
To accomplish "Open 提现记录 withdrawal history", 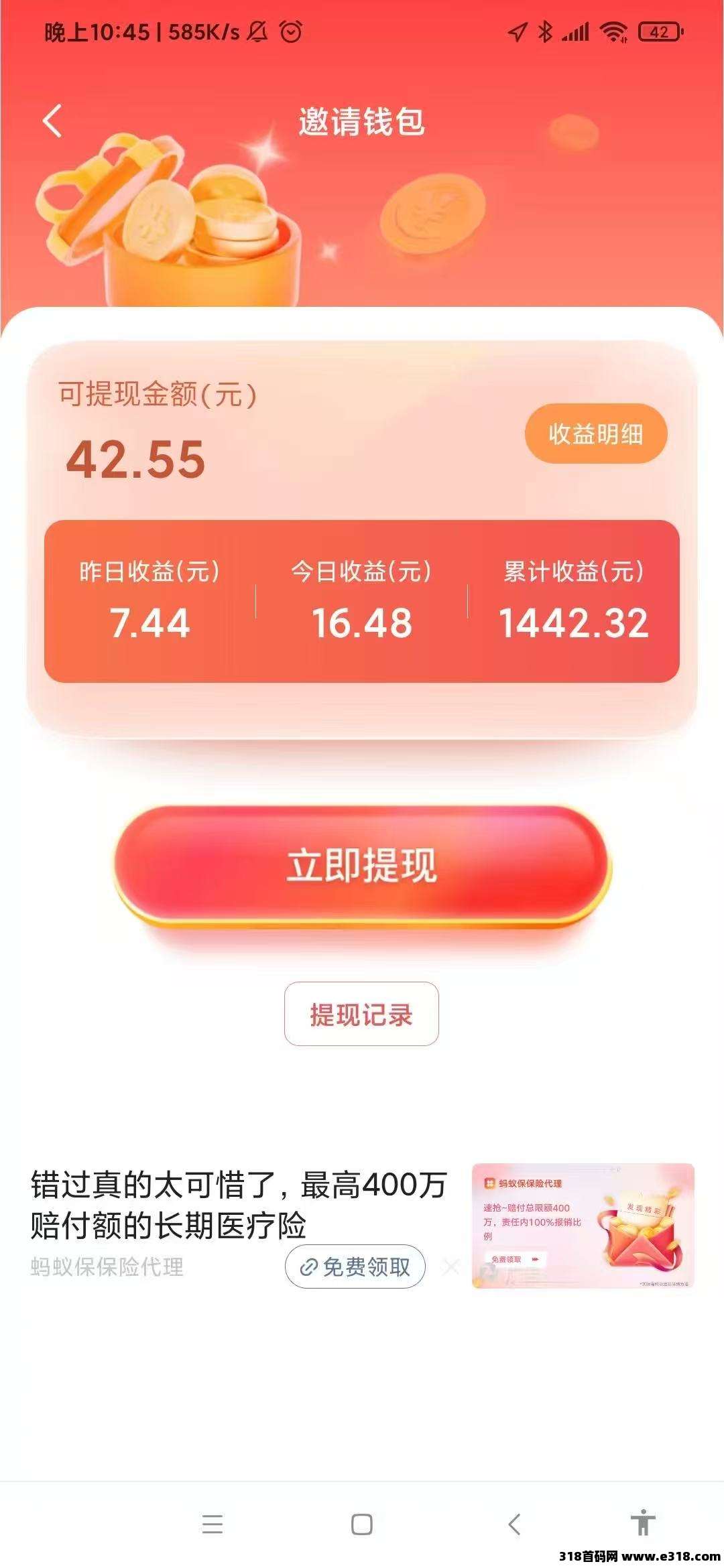I will tap(361, 1015).
